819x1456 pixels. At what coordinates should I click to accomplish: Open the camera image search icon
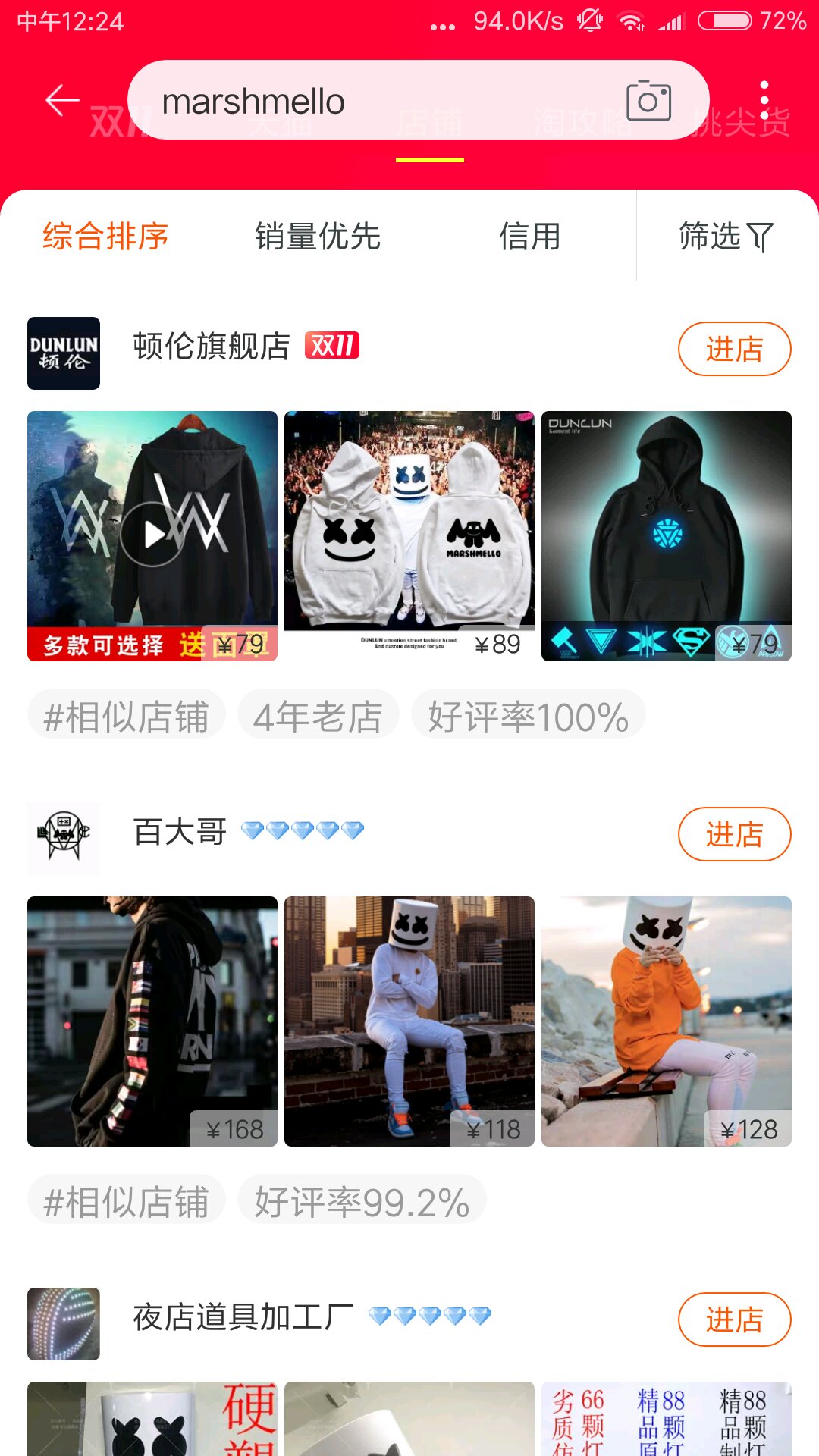click(x=648, y=100)
